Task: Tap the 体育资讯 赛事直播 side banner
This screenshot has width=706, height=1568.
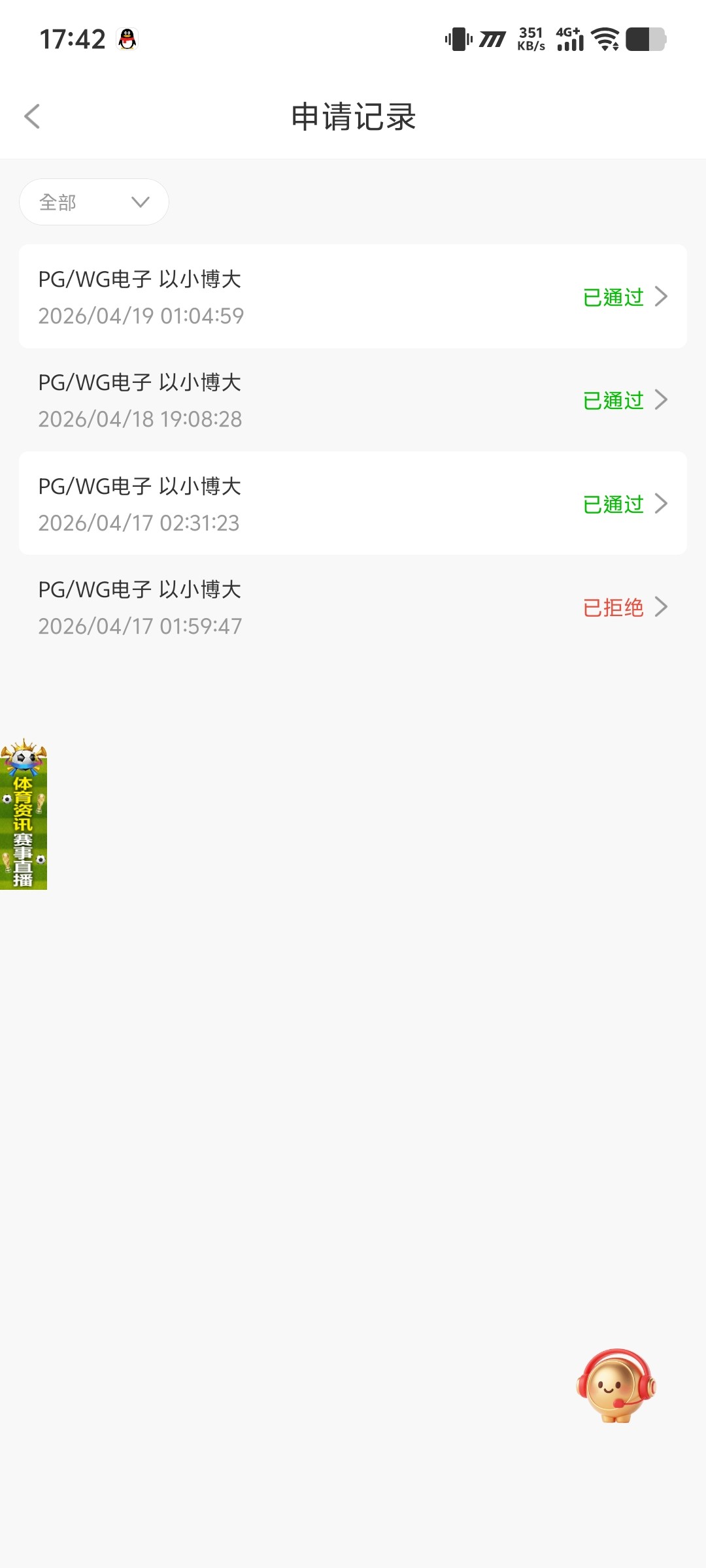Action: click(24, 815)
